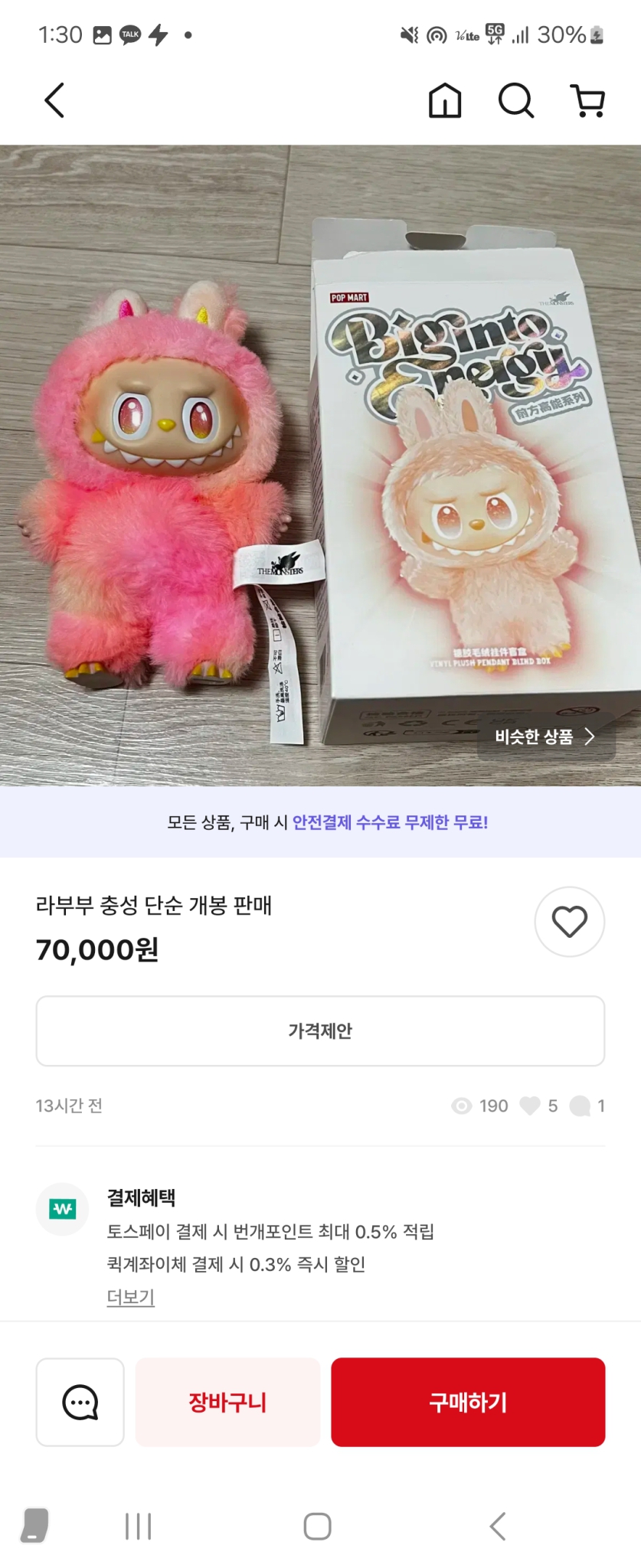
Task: Click the eye icon showing 190 views
Action: click(460, 1106)
